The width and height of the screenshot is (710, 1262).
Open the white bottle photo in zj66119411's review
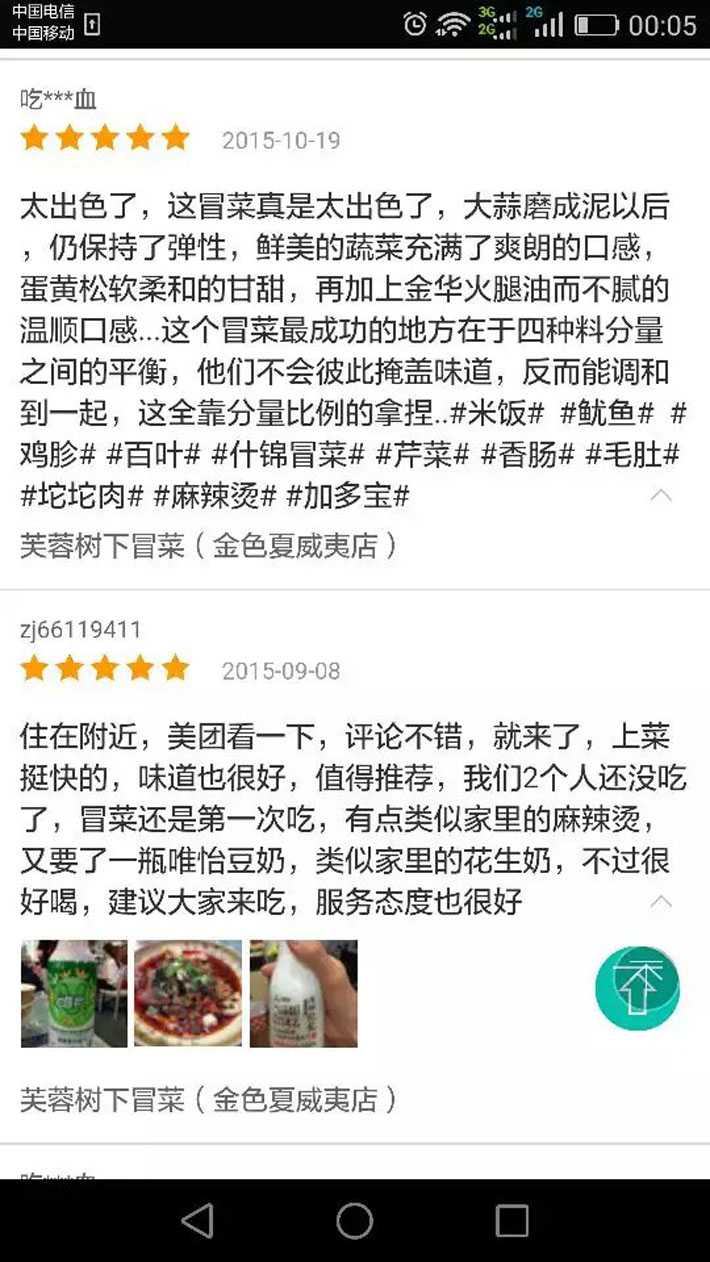point(303,993)
